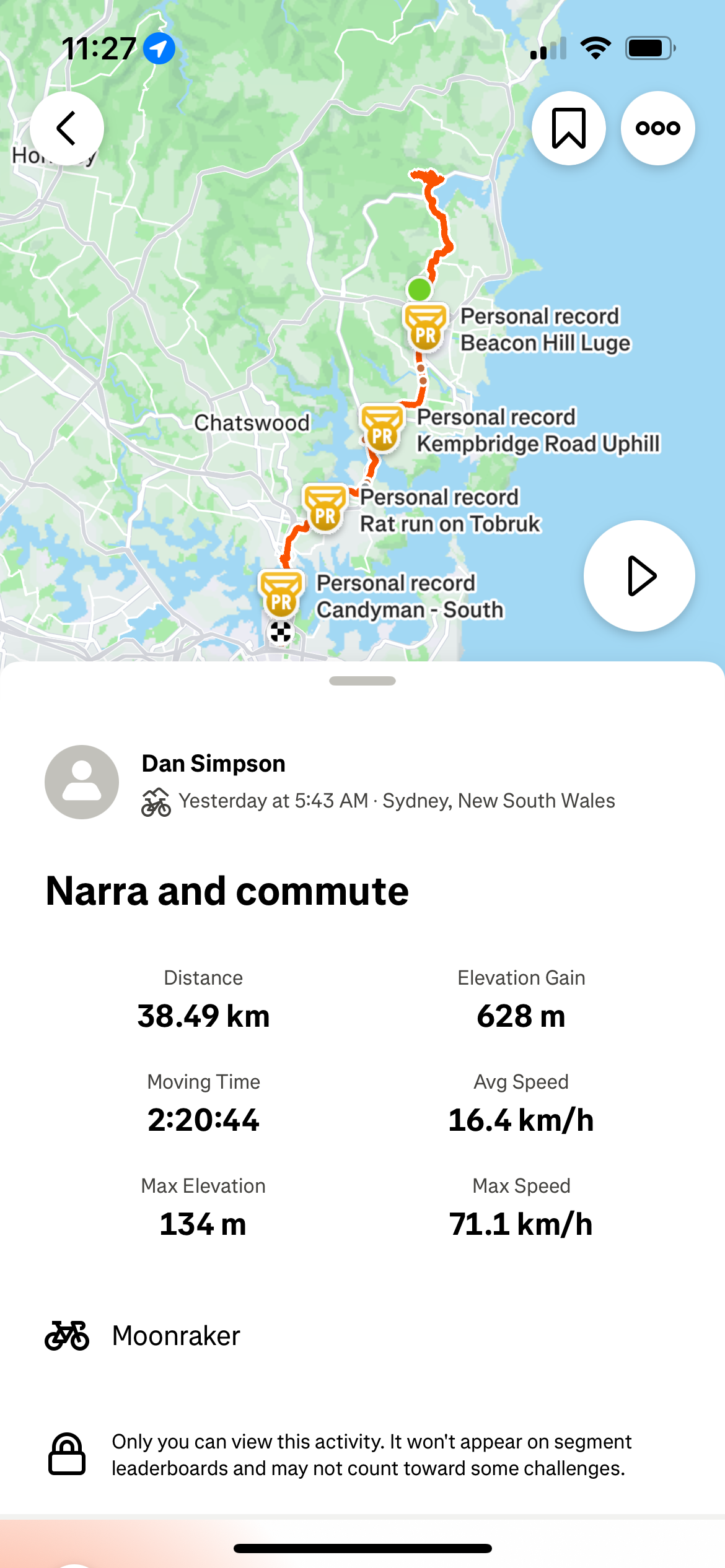The width and height of the screenshot is (725, 1568).
Task: Bookmark this activity route
Action: click(x=568, y=128)
